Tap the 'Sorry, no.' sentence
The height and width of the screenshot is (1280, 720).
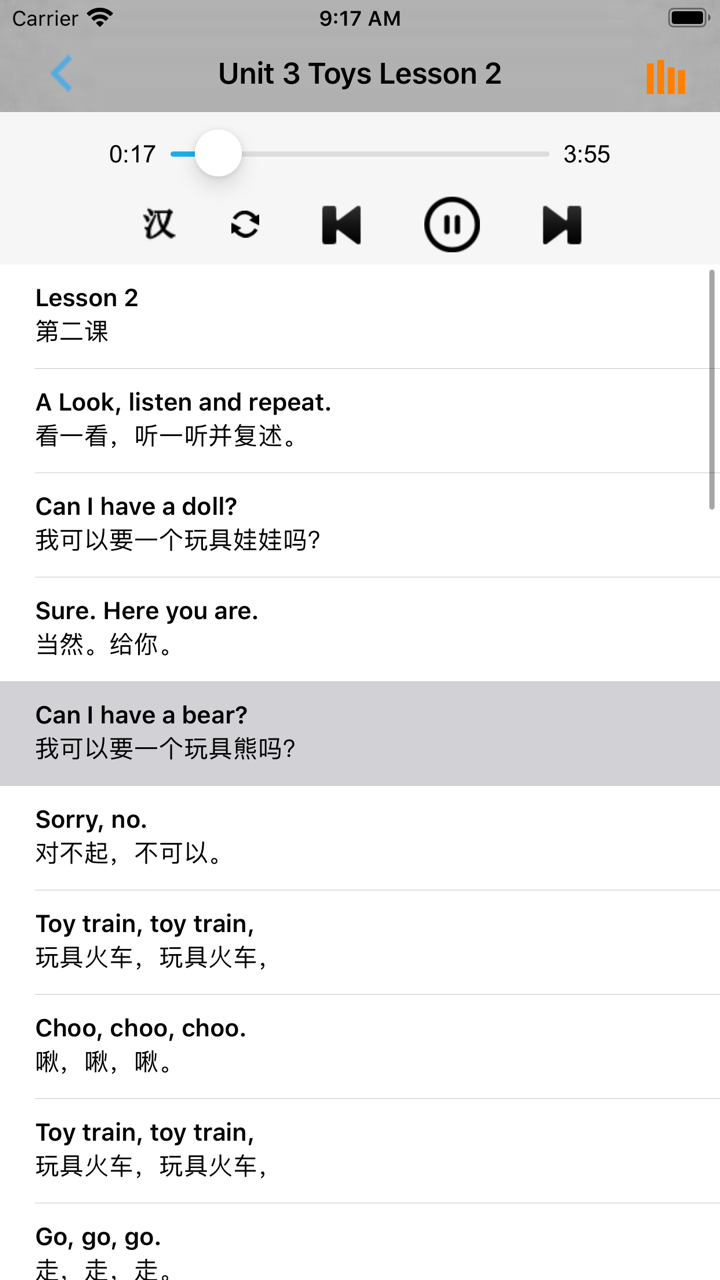[360, 835]
